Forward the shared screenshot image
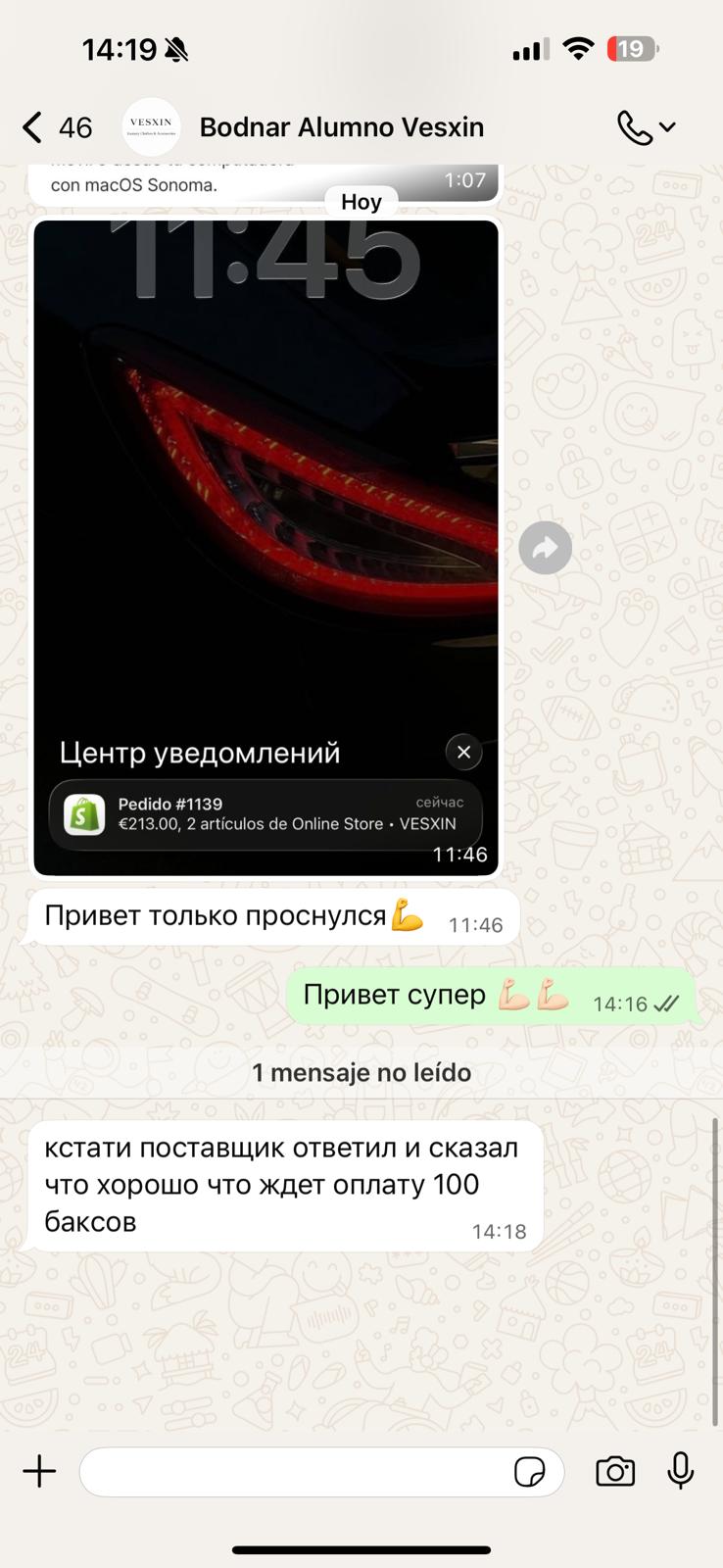 [545, 548]
